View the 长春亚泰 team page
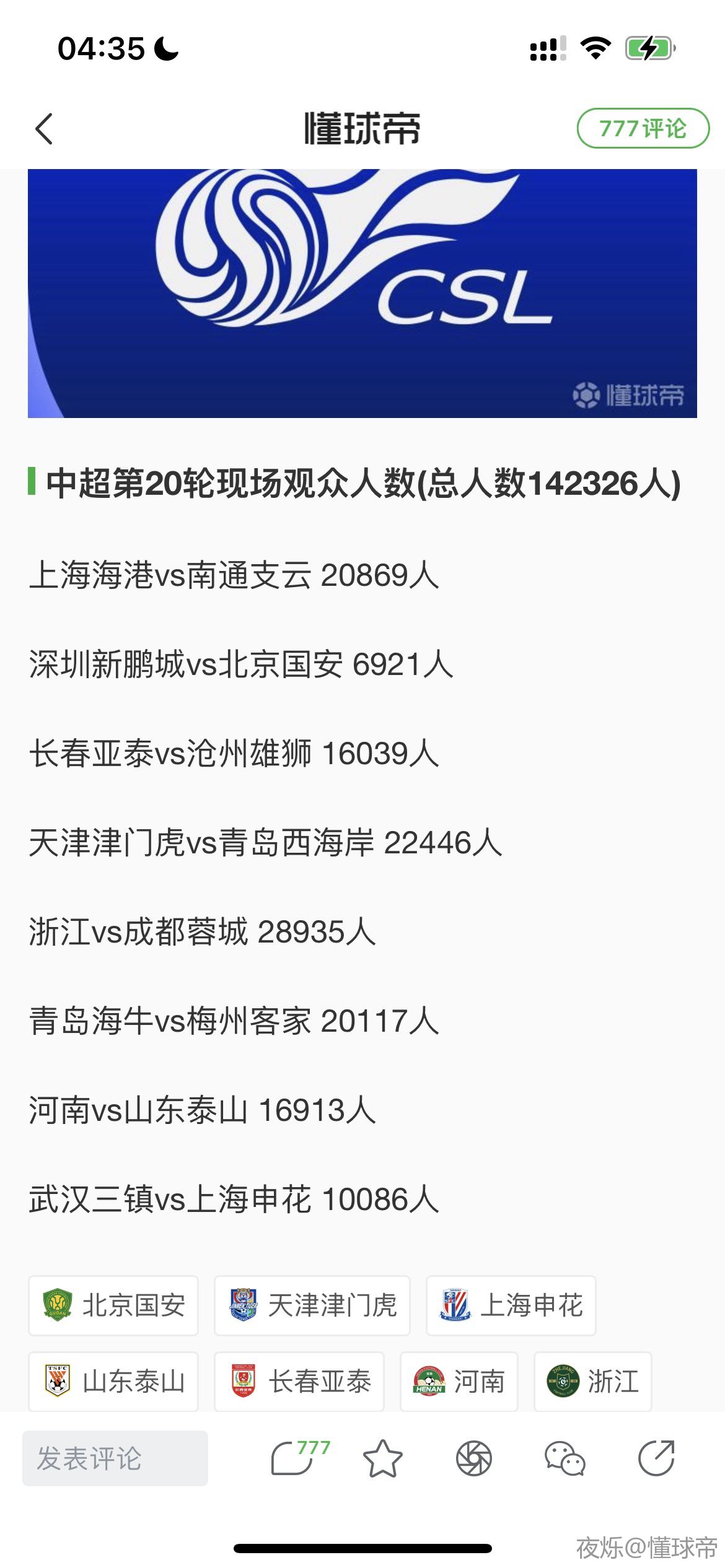This screenshot has width=725, height=1568. [299, 1382]
